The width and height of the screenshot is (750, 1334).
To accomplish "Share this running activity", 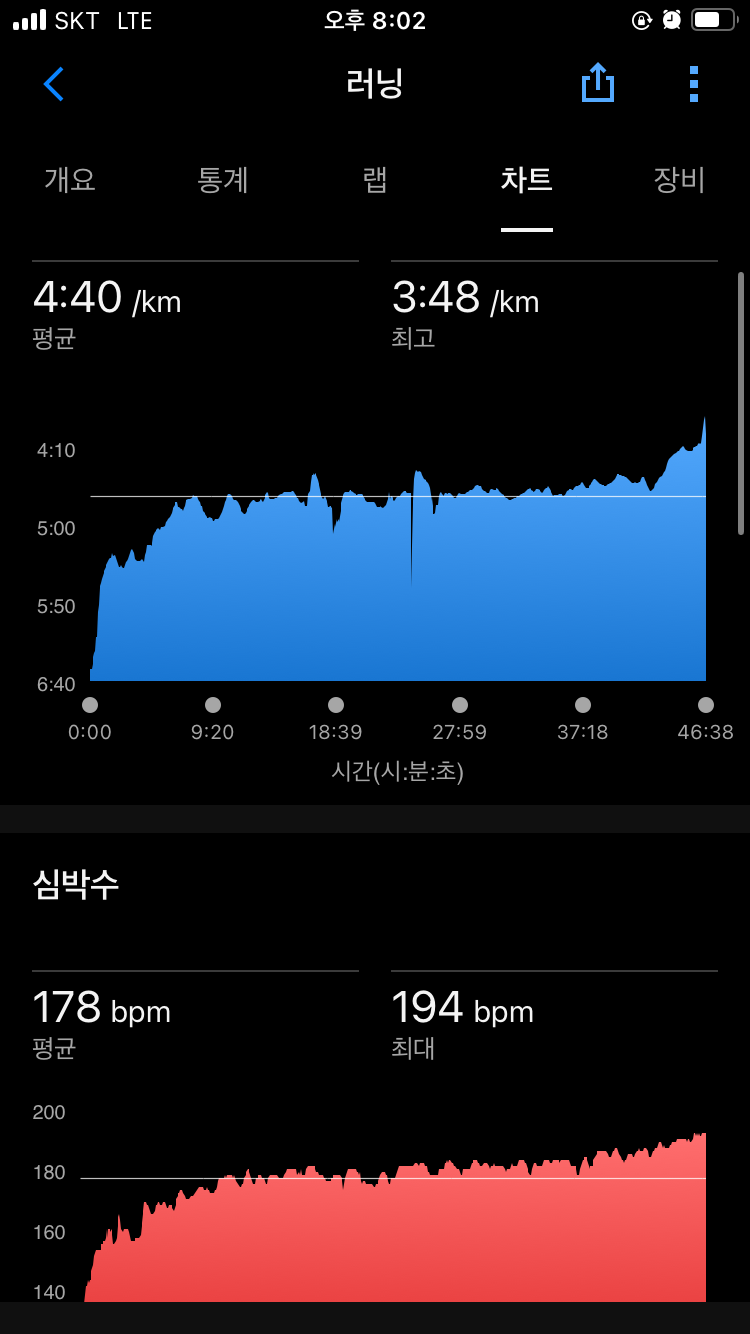I will 597,83.
